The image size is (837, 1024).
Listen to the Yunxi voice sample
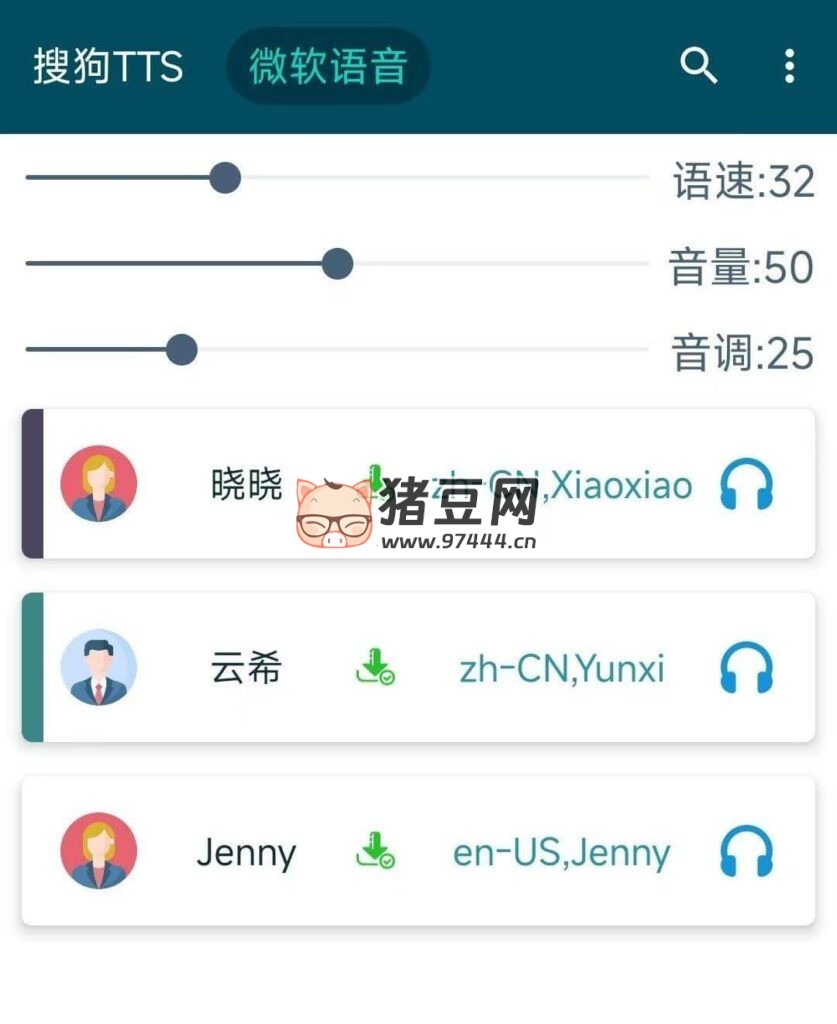746,668
